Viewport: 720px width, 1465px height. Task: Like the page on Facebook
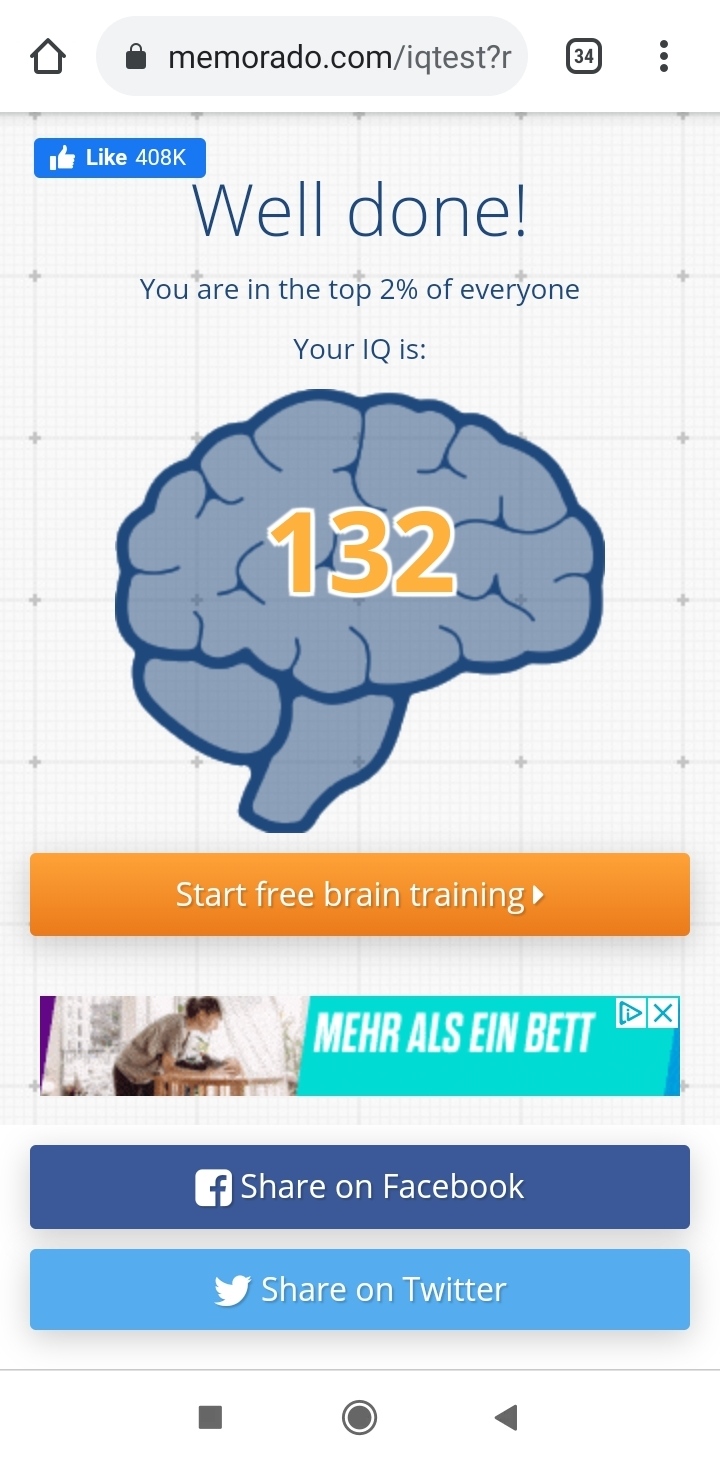tap(119, 158)
